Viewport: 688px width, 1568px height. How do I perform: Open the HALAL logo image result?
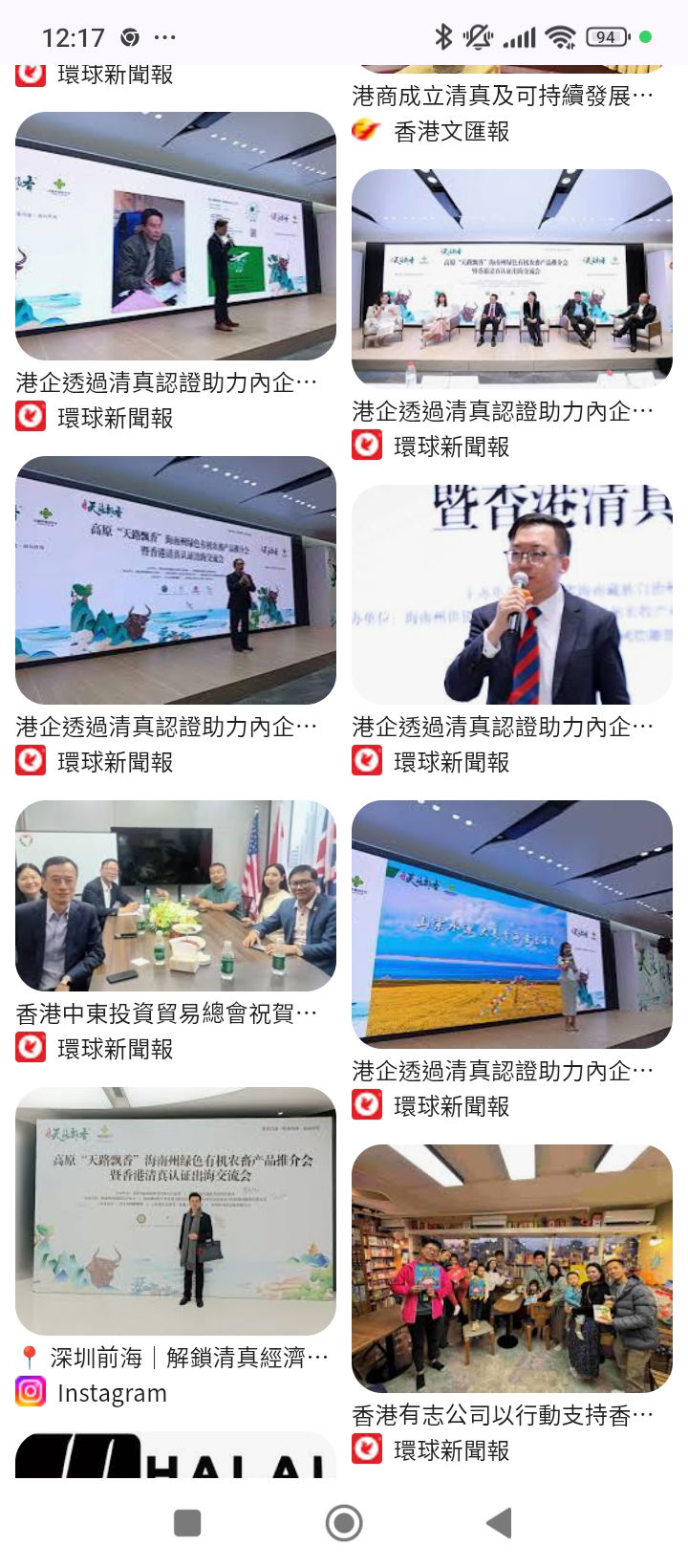point(176,1454)
